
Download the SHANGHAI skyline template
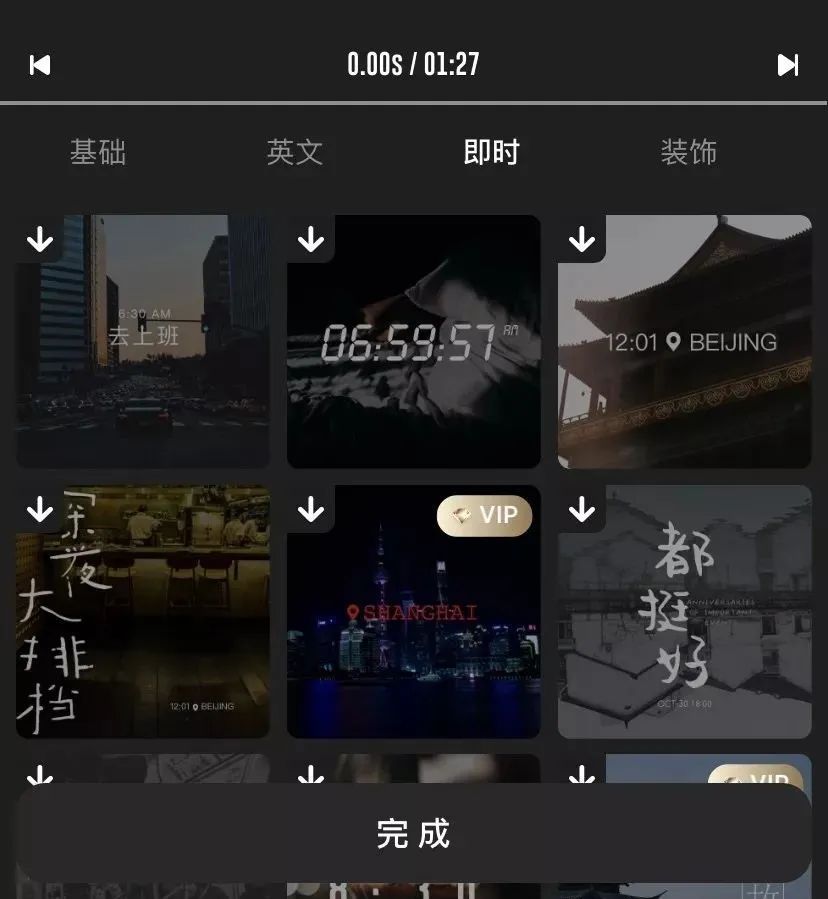click(310, 510)
